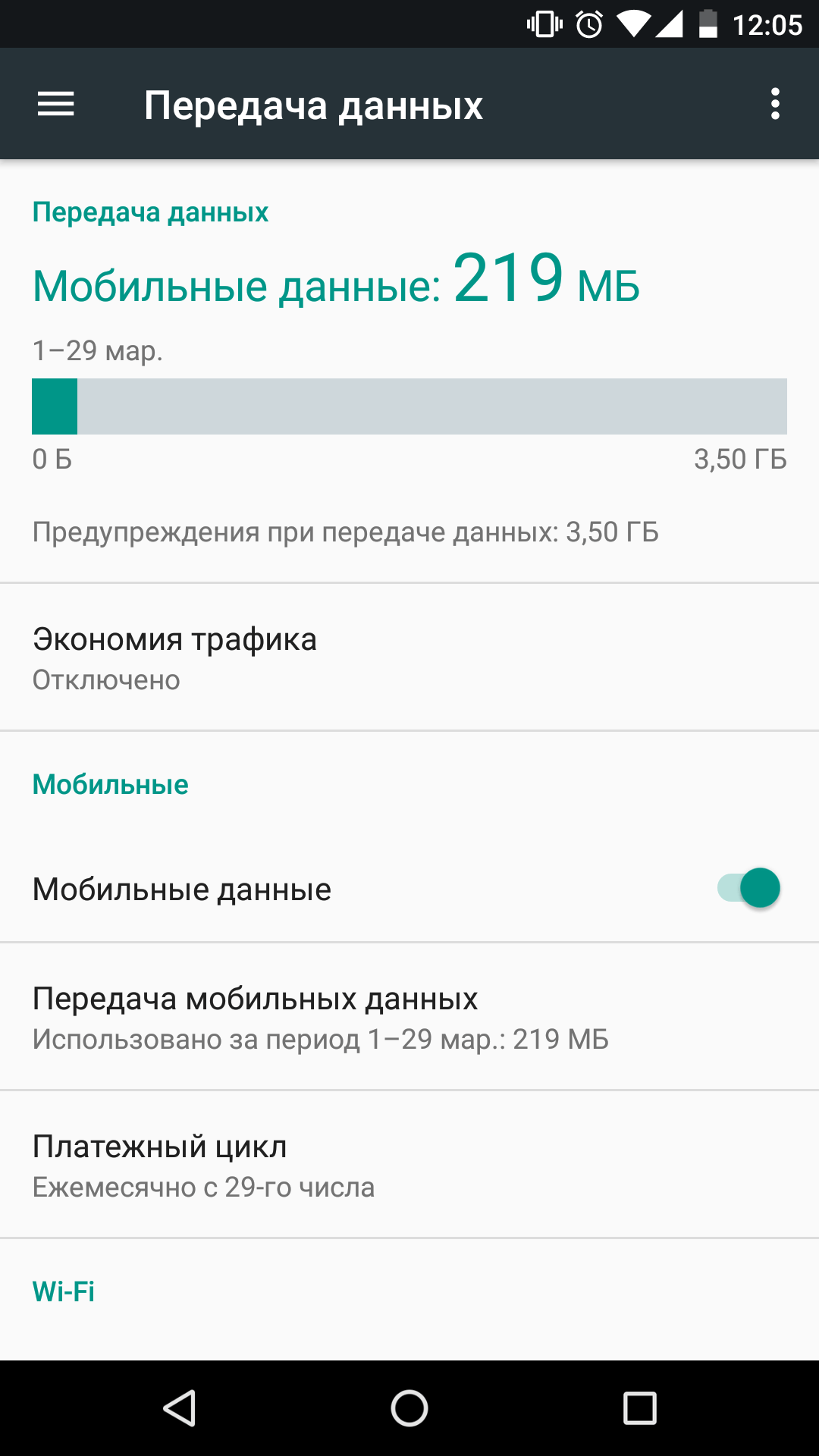Go to the home screen
819x1456 pixels.
(409, 1408)
